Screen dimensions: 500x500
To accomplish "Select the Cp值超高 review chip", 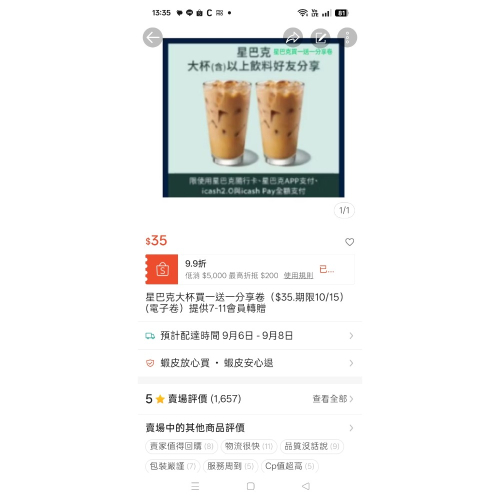I will tap(290, 466).
